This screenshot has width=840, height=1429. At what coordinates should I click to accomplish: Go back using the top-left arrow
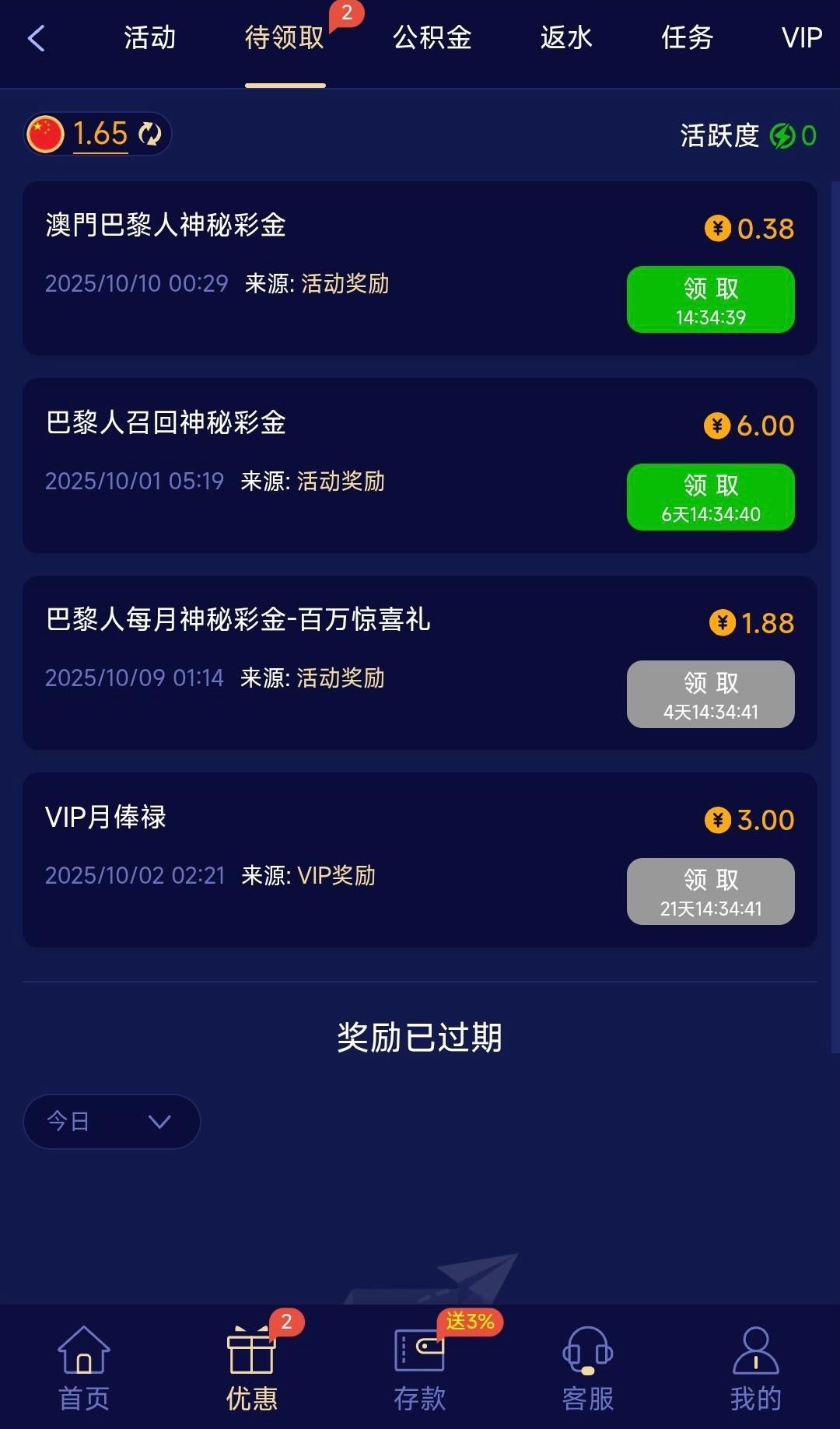37,38
